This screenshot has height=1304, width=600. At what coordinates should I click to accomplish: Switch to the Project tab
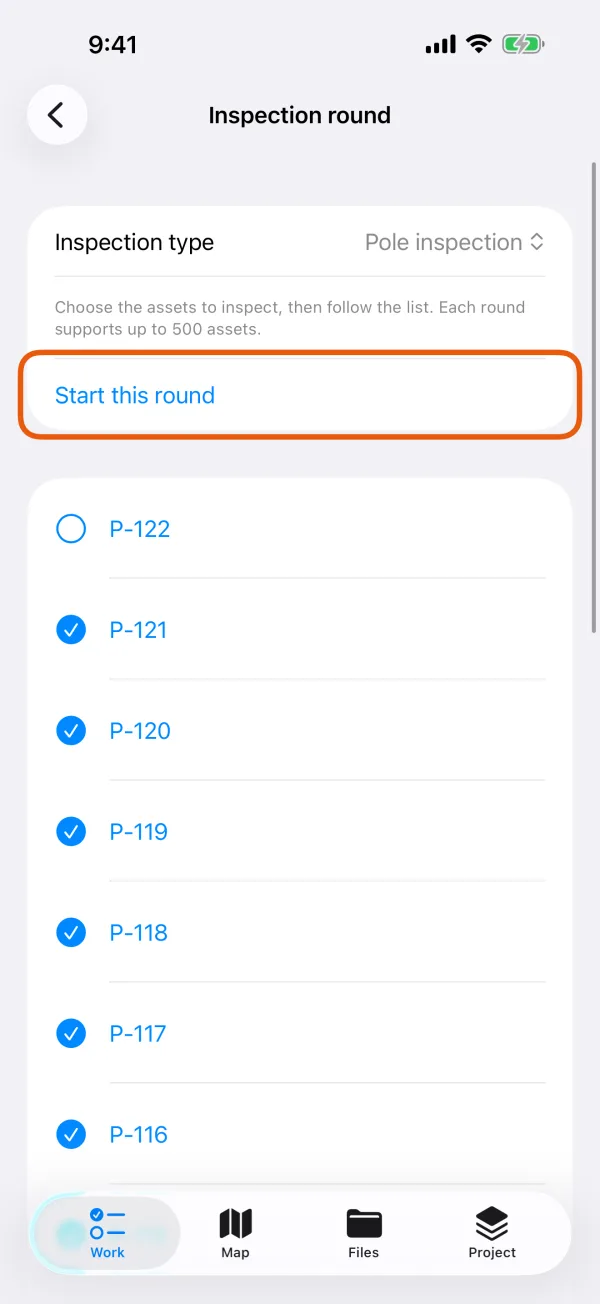click(492, 1233)
